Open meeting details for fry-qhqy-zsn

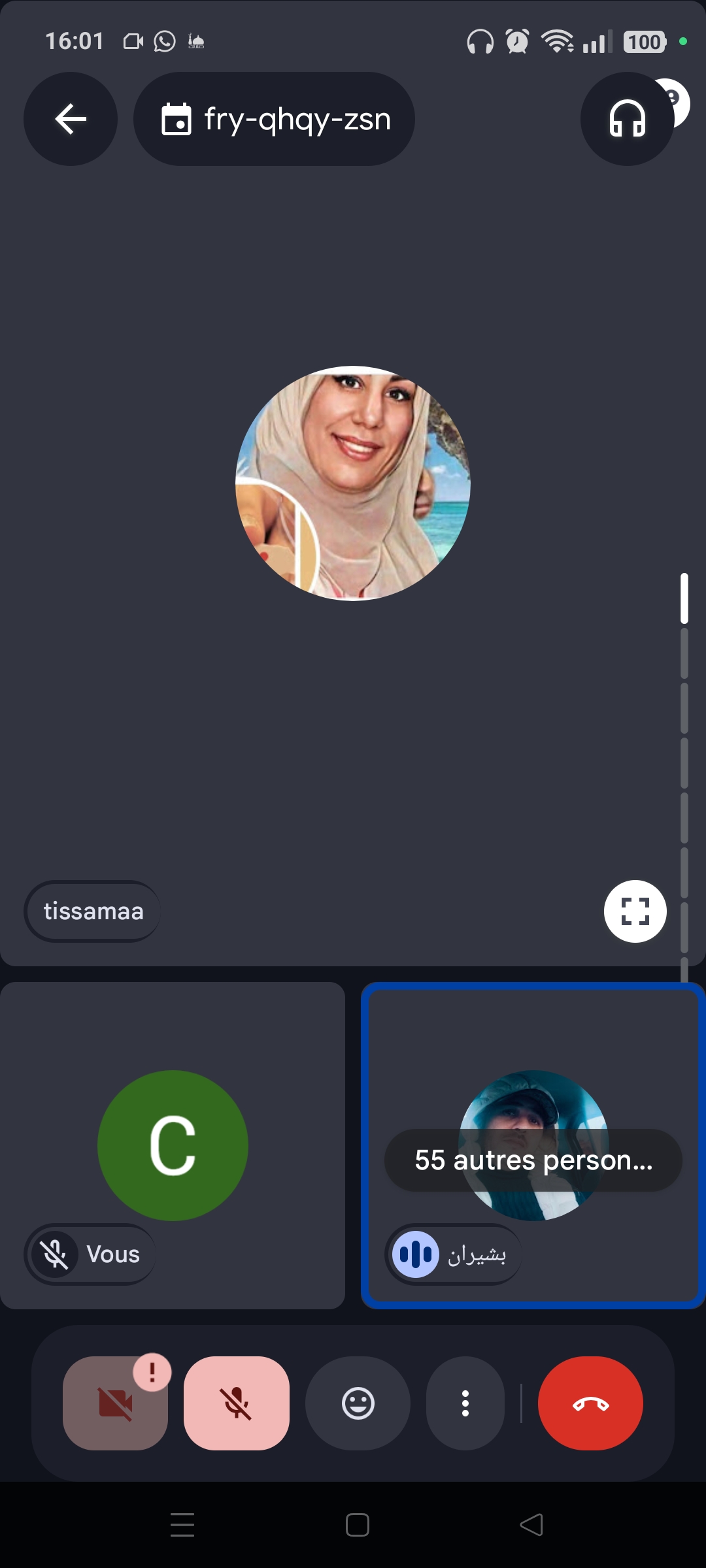pos(275,119)
